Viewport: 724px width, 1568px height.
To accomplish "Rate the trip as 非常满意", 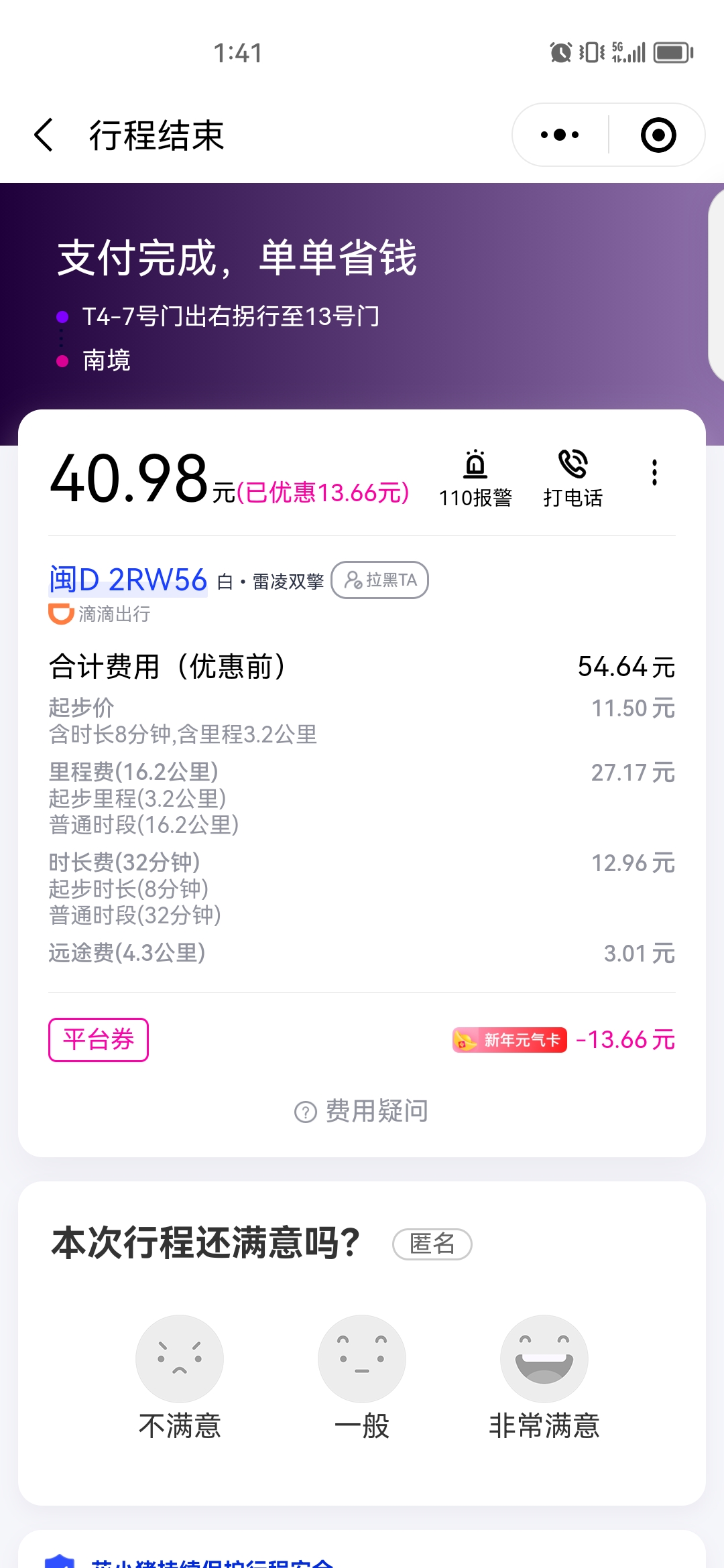I will coord(544,1378).
